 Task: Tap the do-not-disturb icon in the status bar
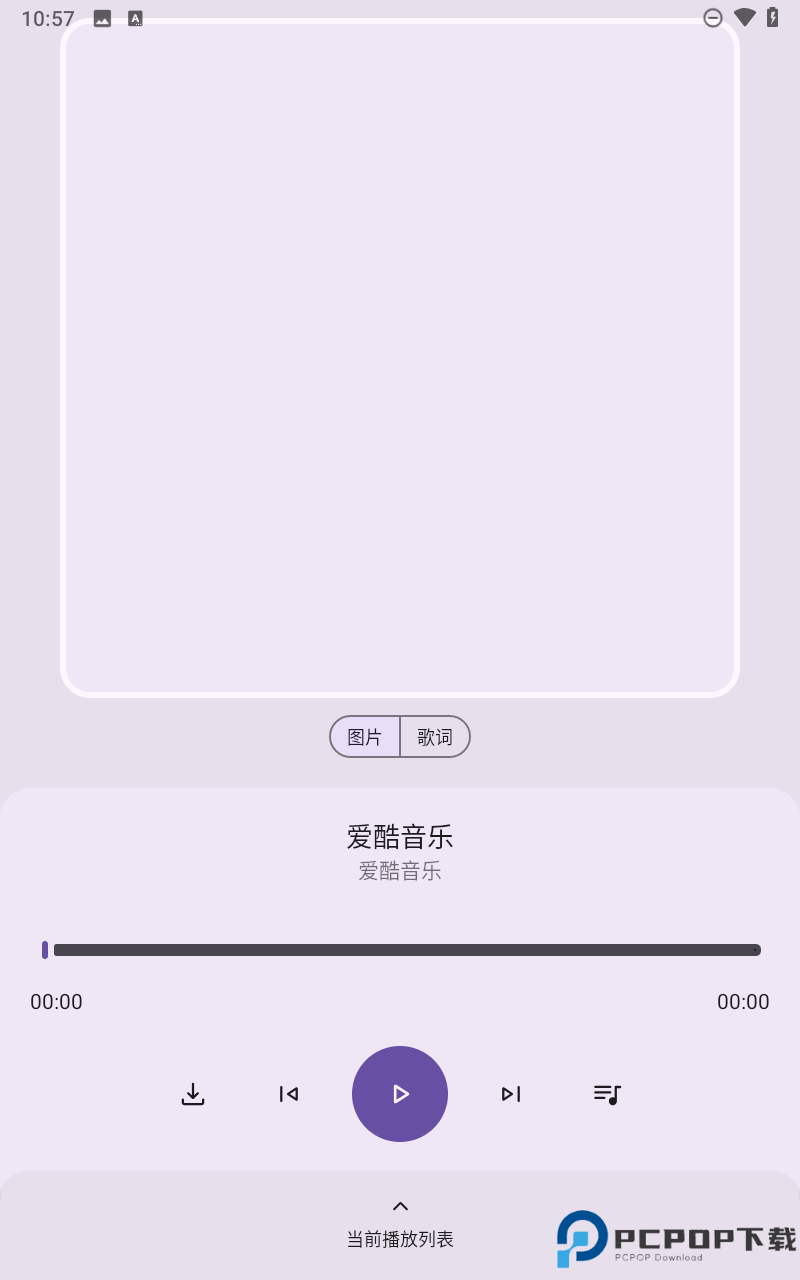pos(713,17)
